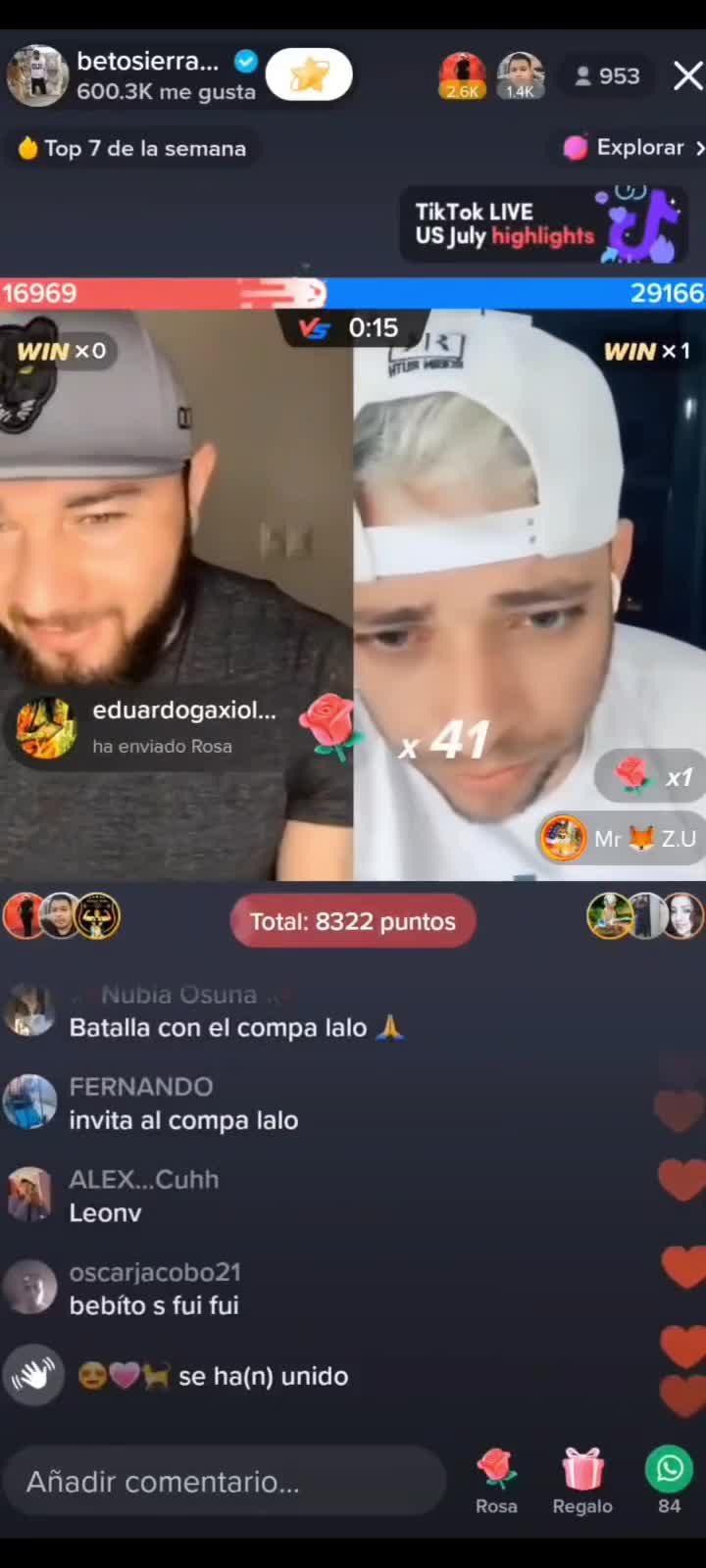
Task: Close the live stream
Action: coord(687,75)
